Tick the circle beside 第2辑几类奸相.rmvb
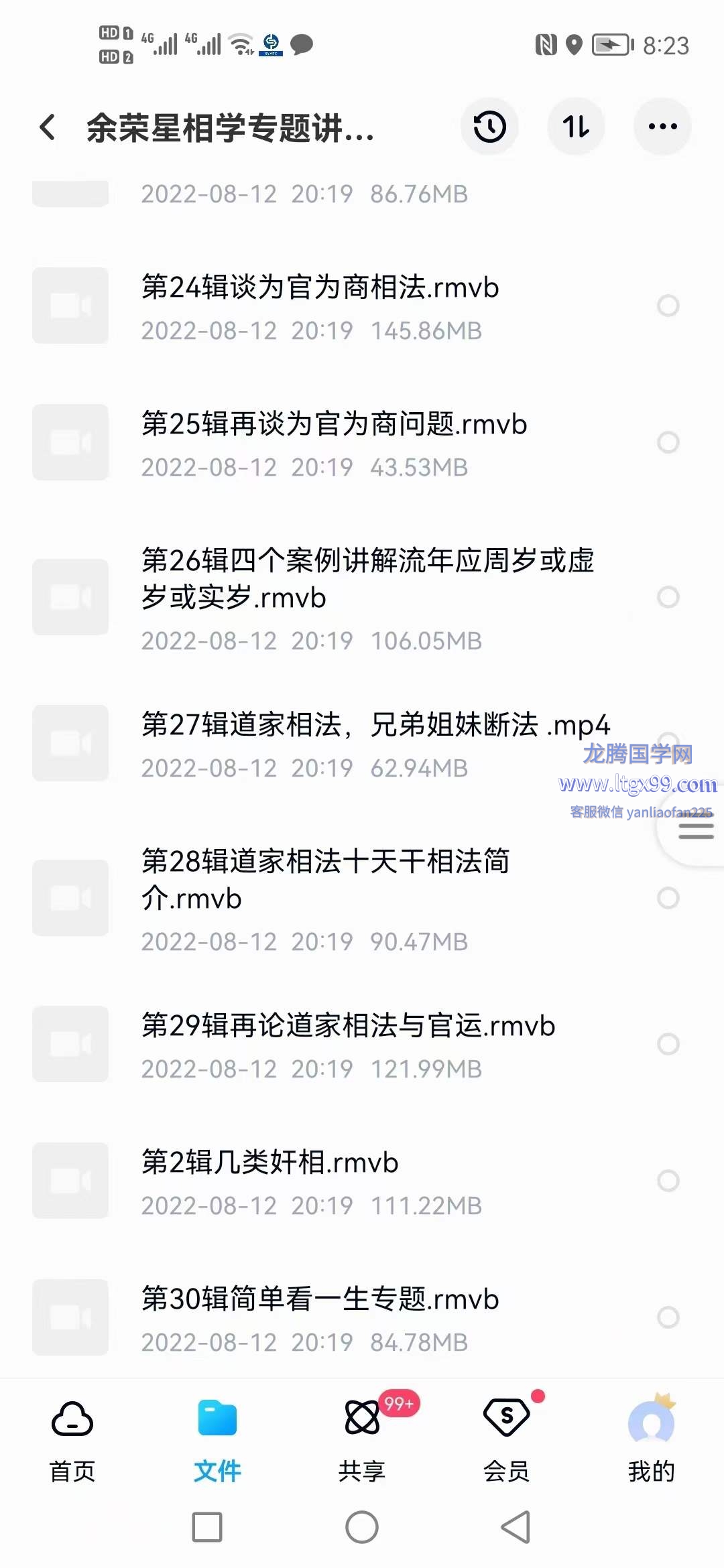This screenshot has width=724, height=1568. (668, 1181)
